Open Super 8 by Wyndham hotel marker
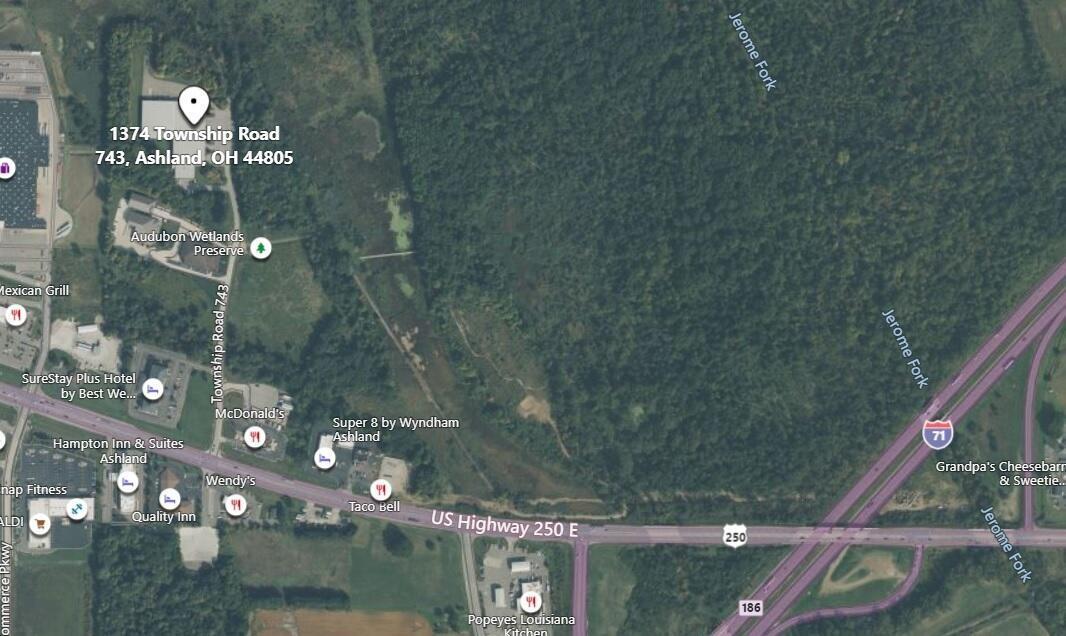The height and width of the screenshot is (636, 1066). [324, 458]
